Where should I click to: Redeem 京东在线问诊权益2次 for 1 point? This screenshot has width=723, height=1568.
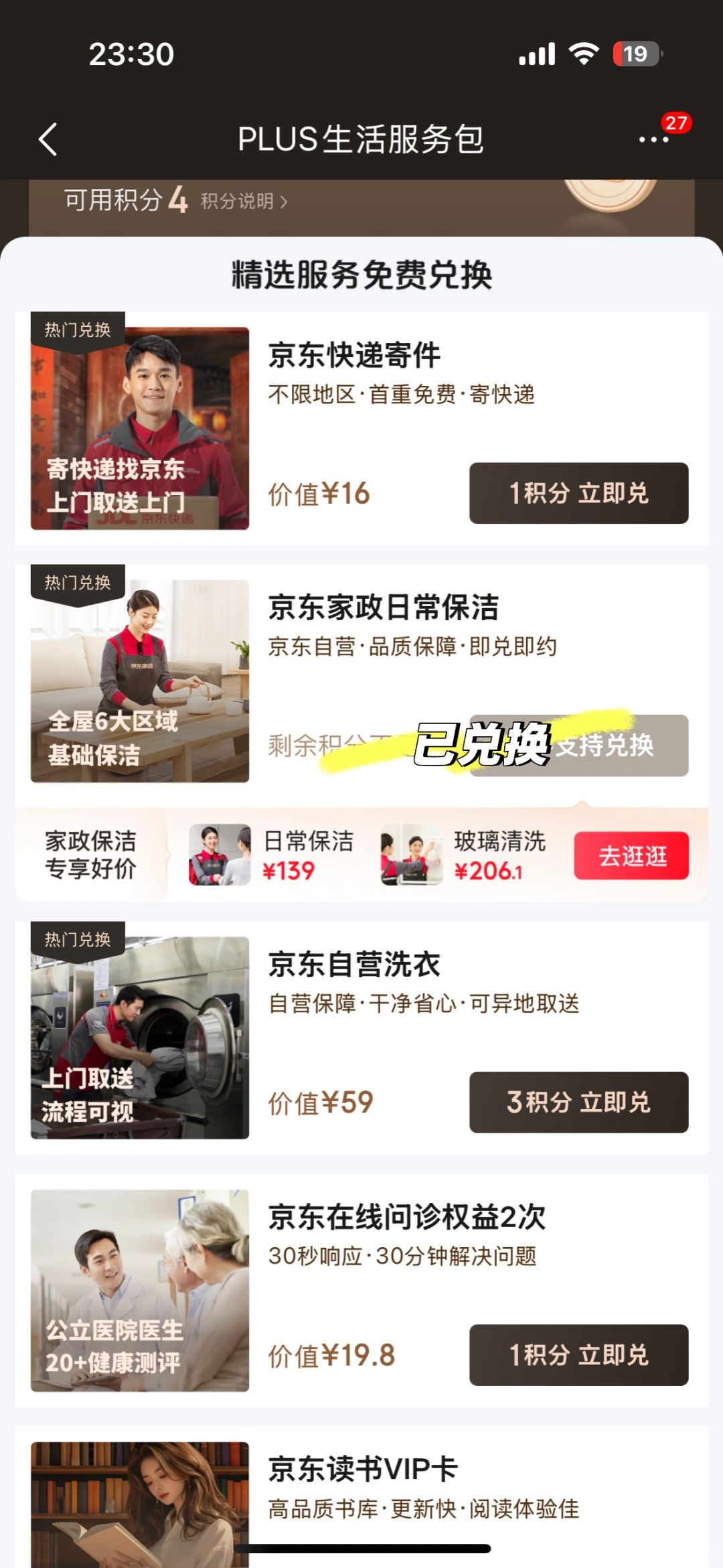(x=578, y=1355)
